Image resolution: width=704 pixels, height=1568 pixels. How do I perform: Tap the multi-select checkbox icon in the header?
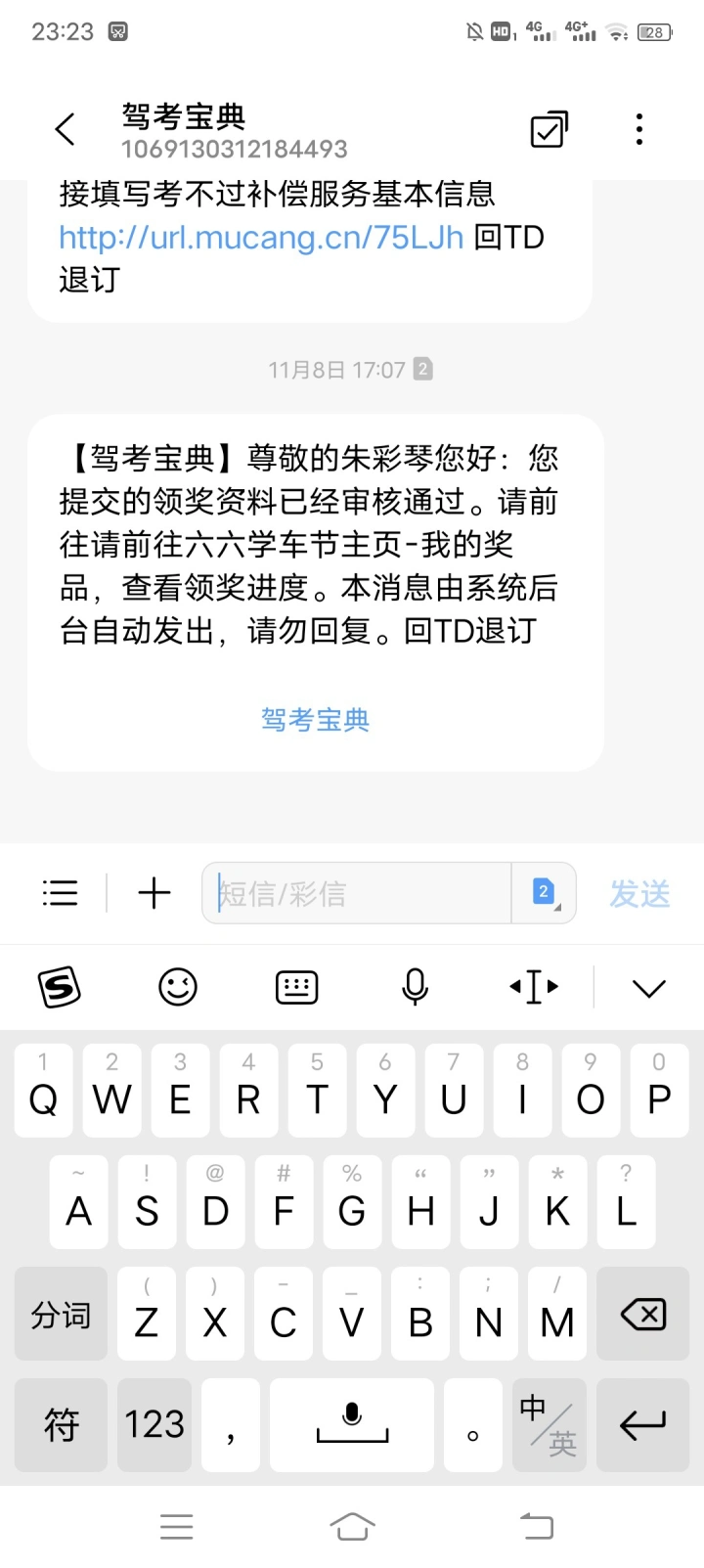pyautogui.click(x=549, y=129)
